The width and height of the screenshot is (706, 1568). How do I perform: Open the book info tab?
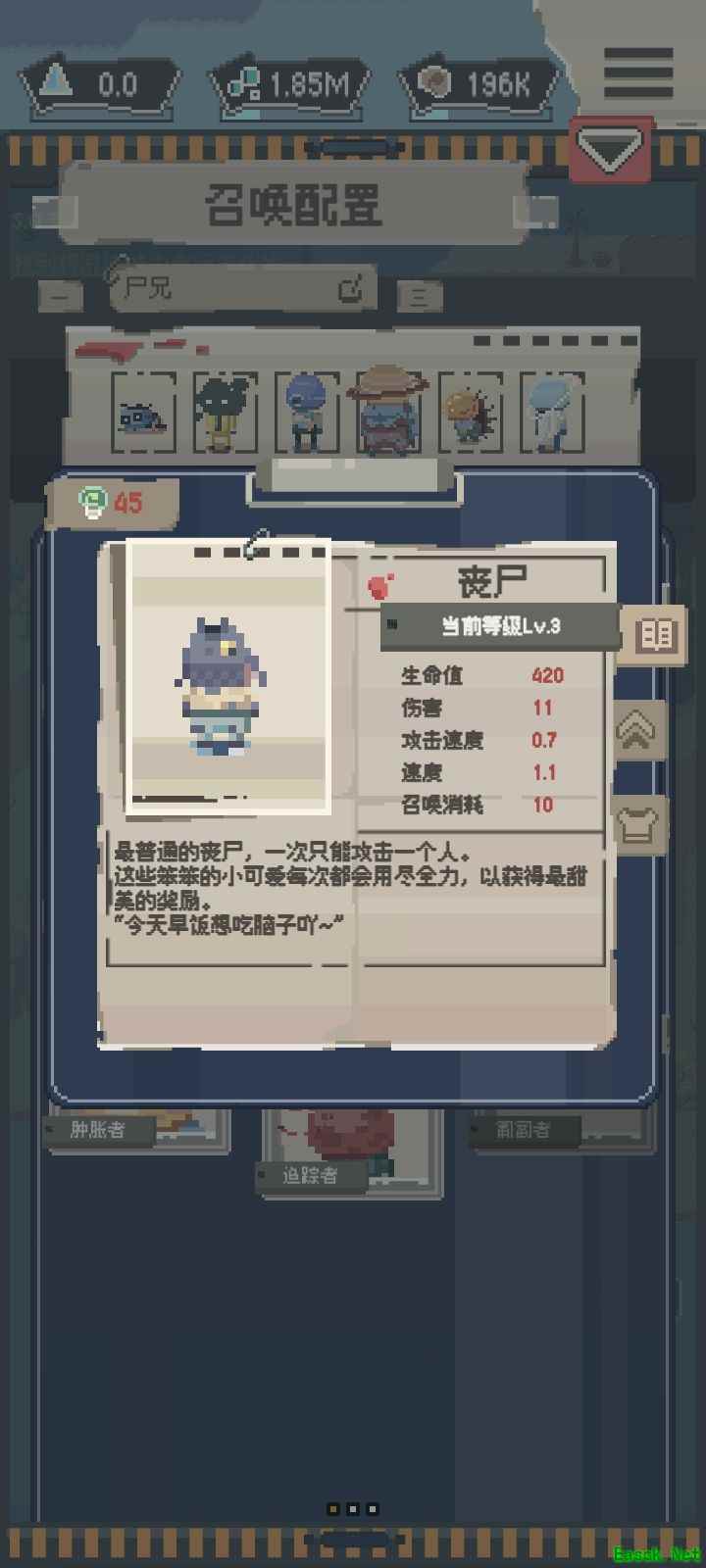point(654,636)
